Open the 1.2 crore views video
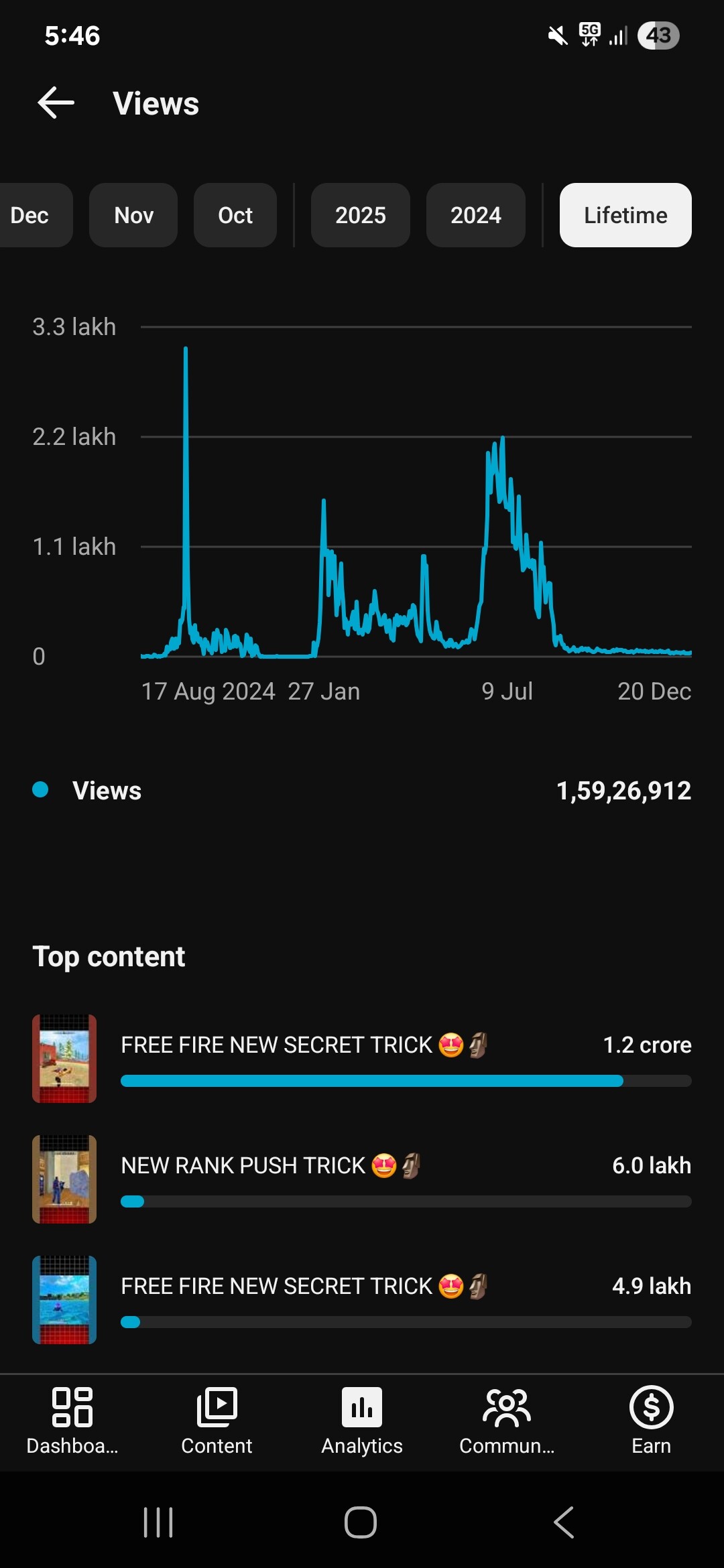Screen dimensions: 724x1568 pyautogui.click(x=362, y=1058)
